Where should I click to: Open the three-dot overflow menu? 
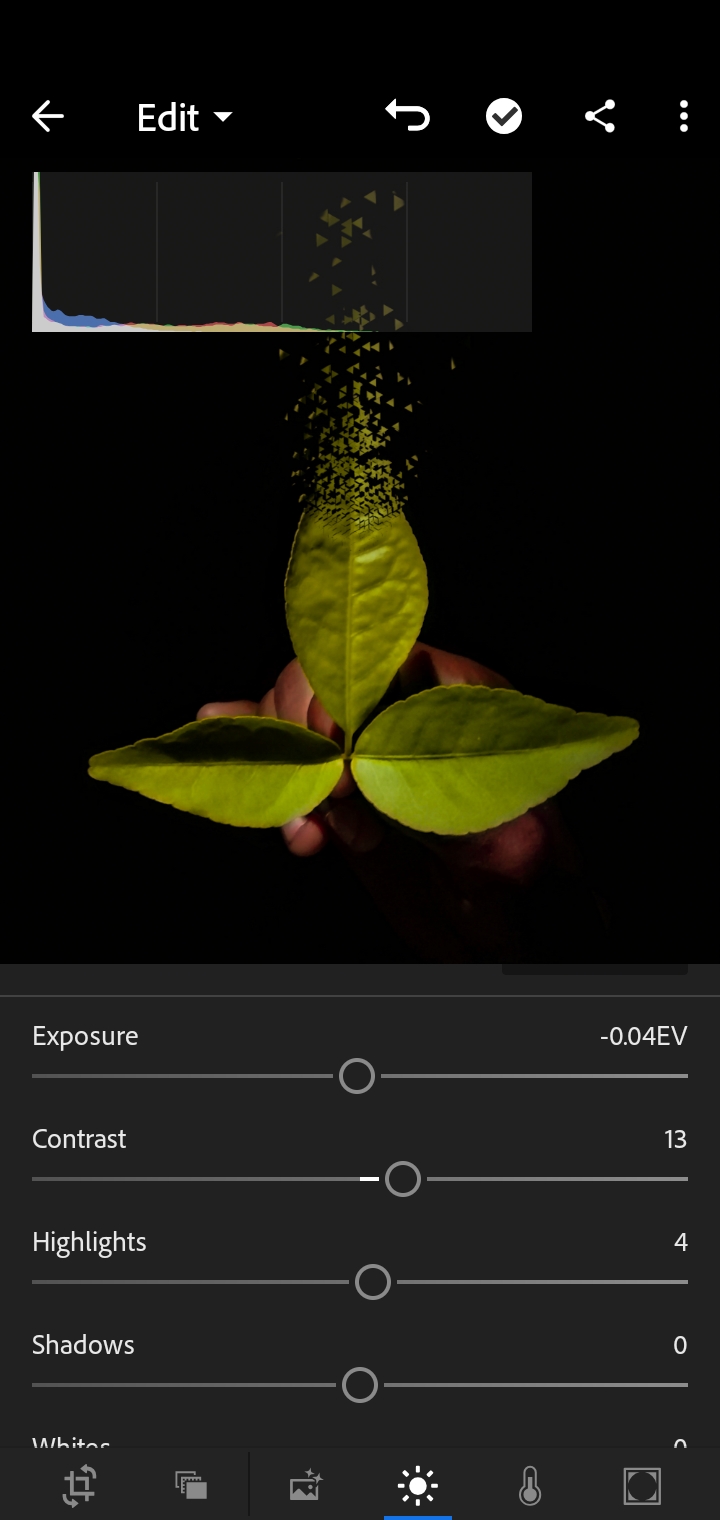click(683, 116)
